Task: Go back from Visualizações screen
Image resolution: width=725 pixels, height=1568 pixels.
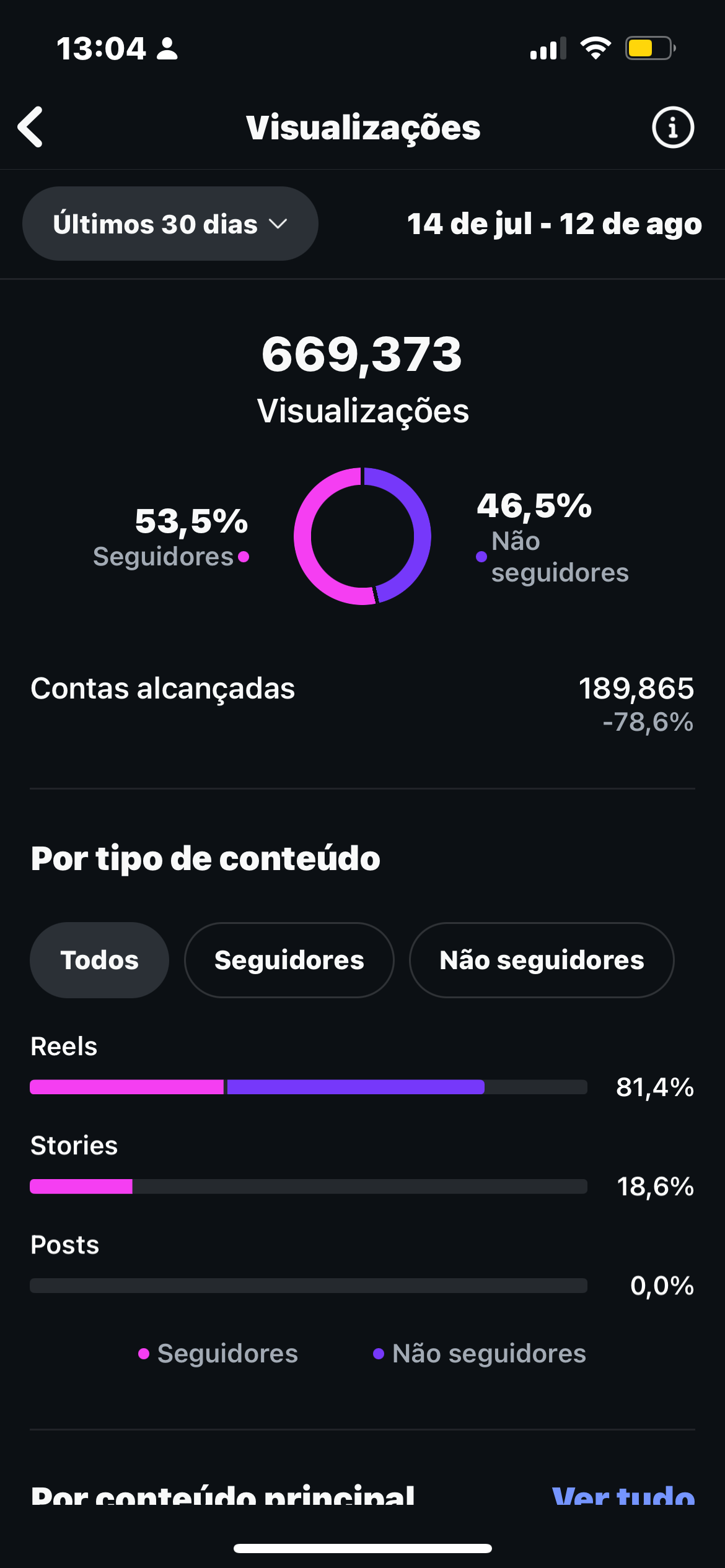Action: 30,127
